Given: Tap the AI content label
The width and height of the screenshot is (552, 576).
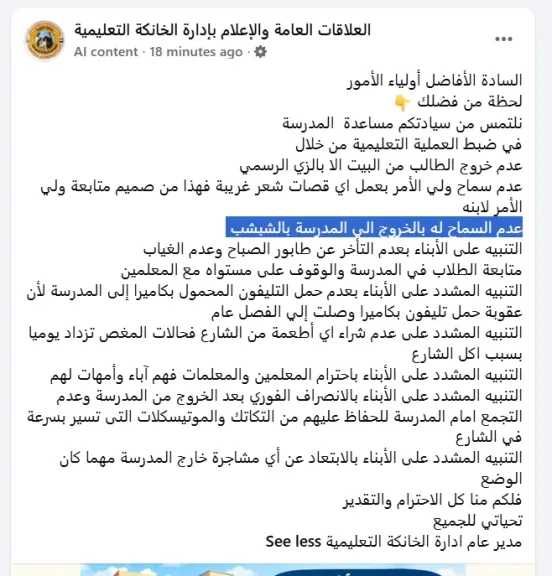Looking at the screenshot, I should point(106,52).
